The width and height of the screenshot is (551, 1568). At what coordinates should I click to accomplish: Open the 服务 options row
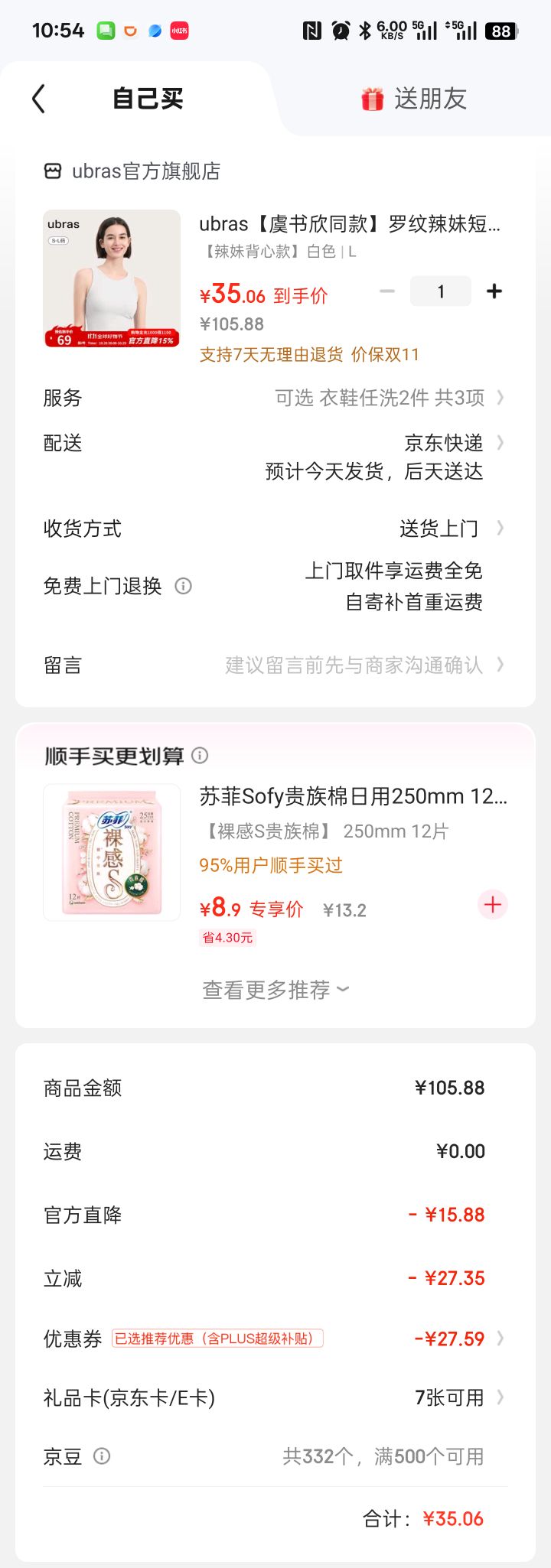(x=389, y=398)
